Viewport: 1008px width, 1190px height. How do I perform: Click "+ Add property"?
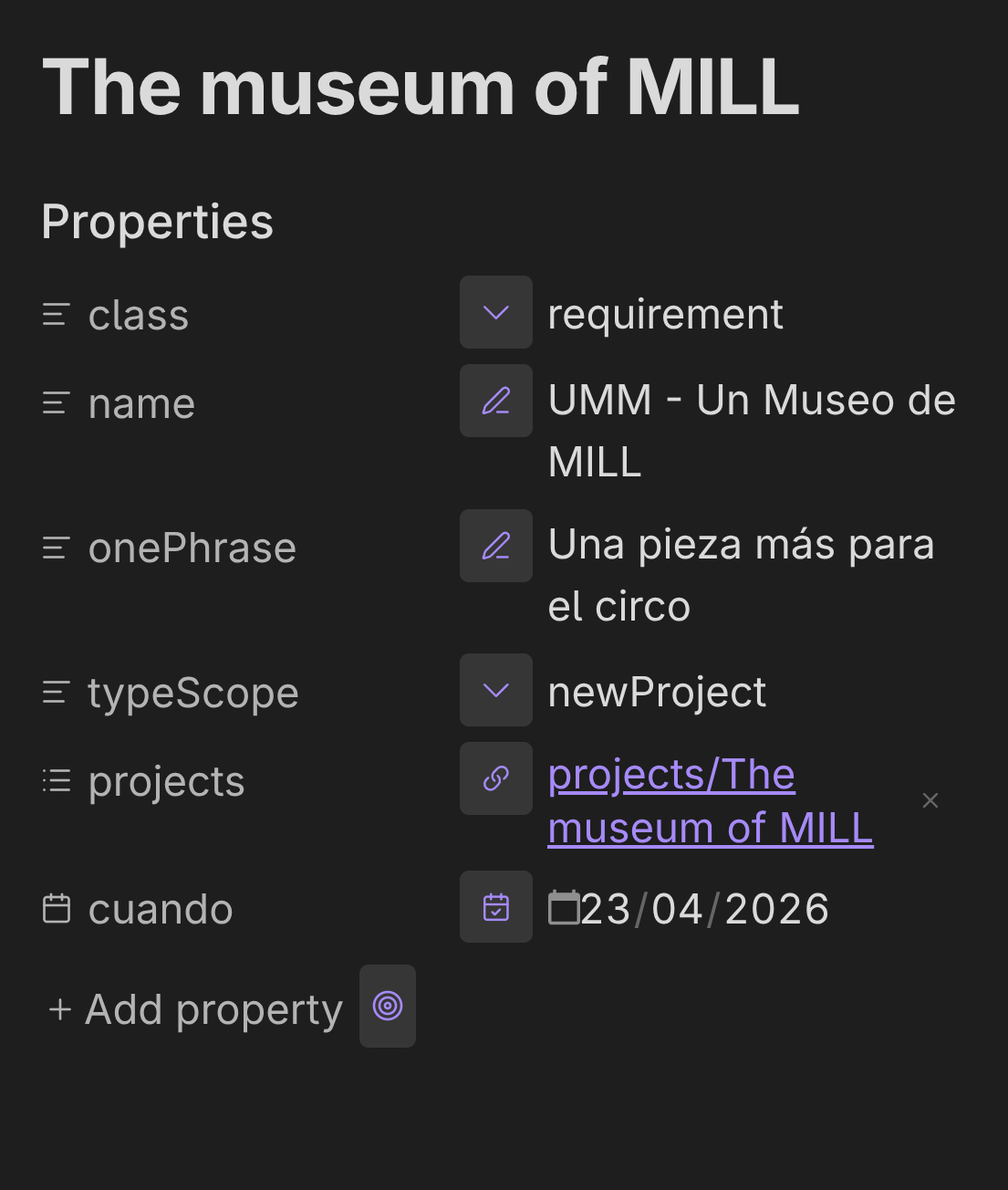click(x=193, y=1009)
